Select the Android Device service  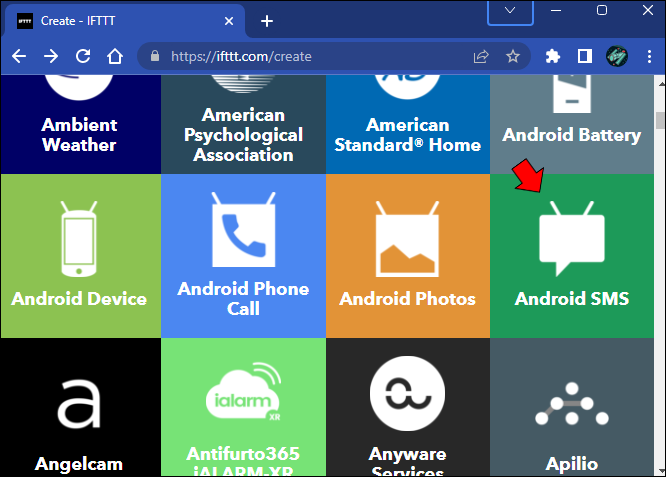79,256
